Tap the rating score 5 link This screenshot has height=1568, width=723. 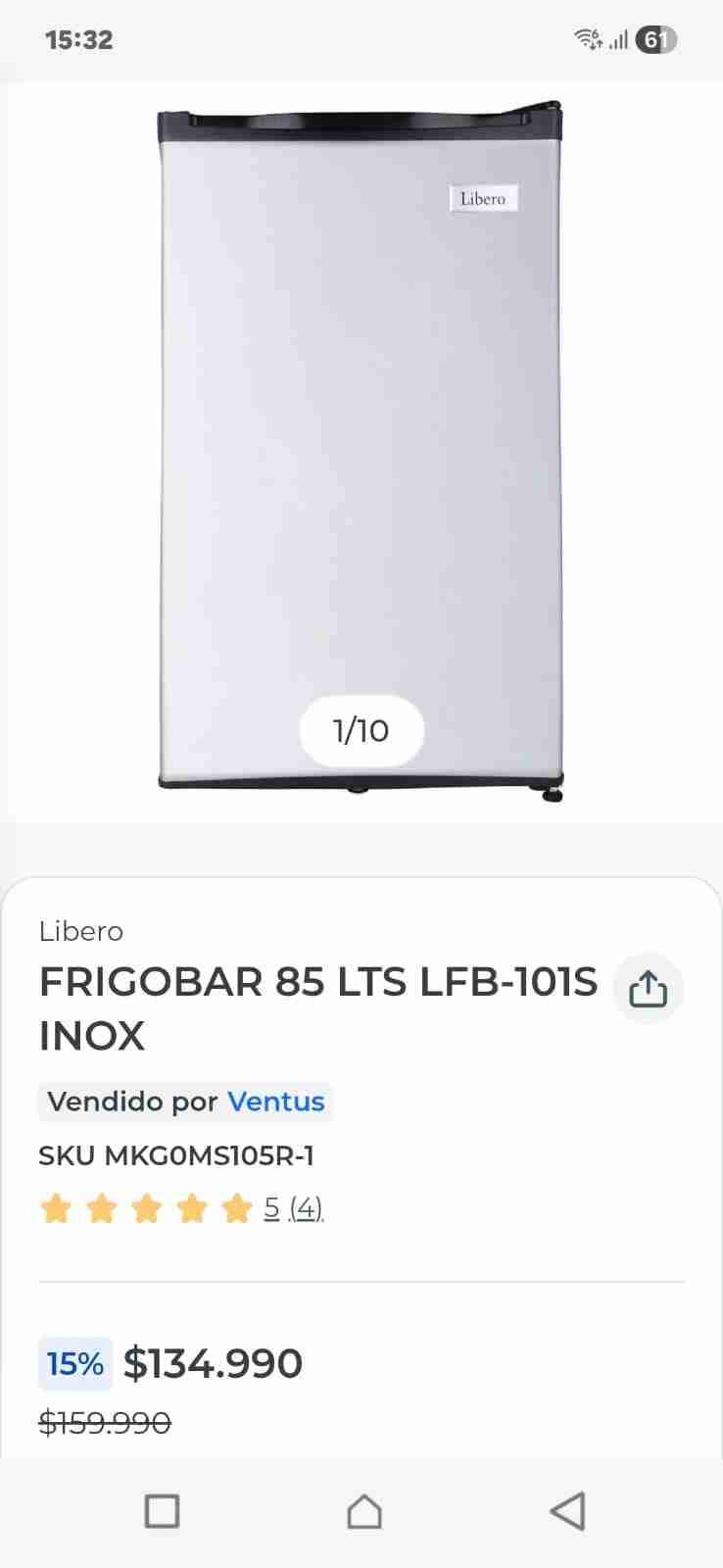(271, 1208)
